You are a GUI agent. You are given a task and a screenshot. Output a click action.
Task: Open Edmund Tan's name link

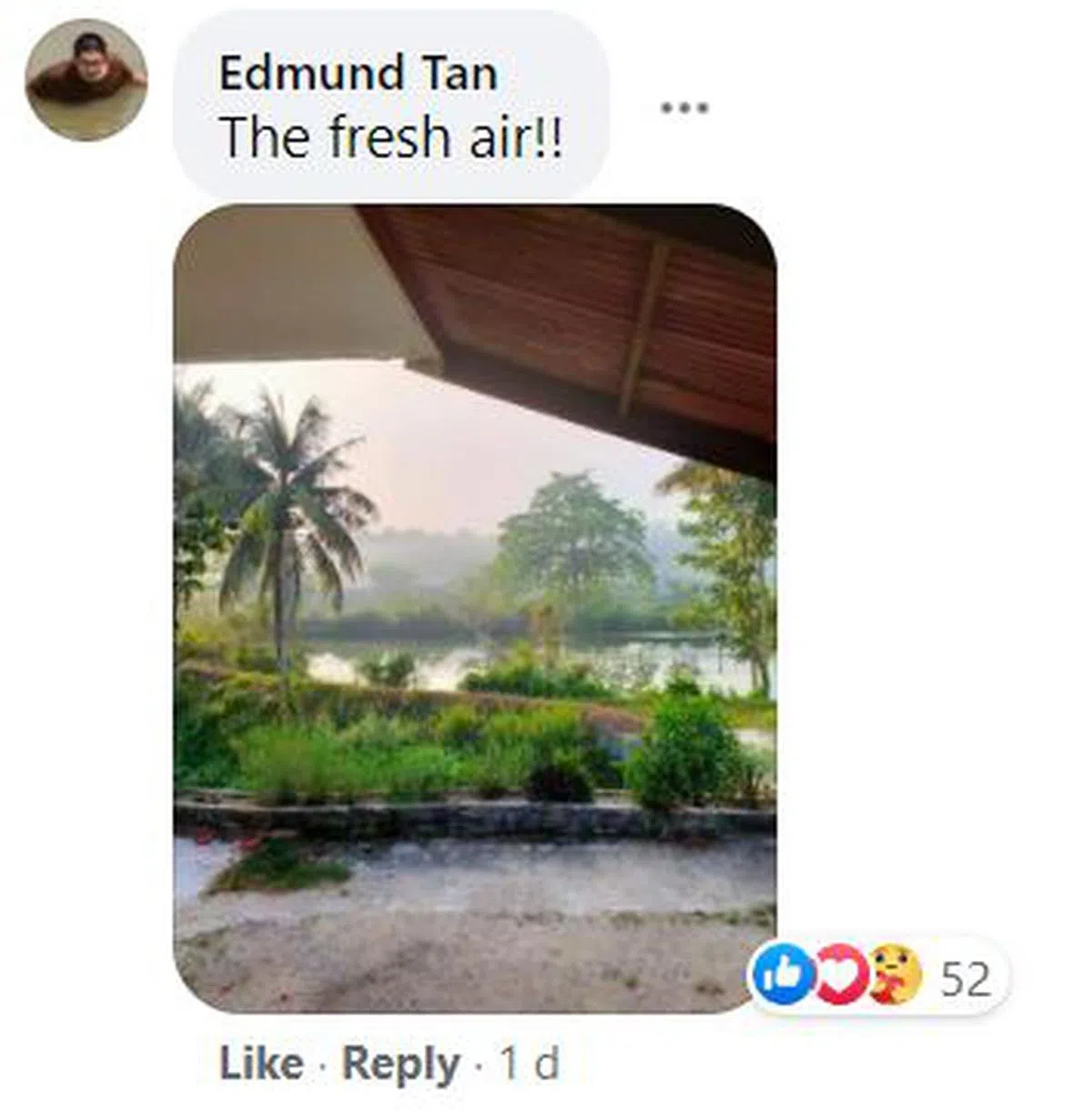point(358,73)
